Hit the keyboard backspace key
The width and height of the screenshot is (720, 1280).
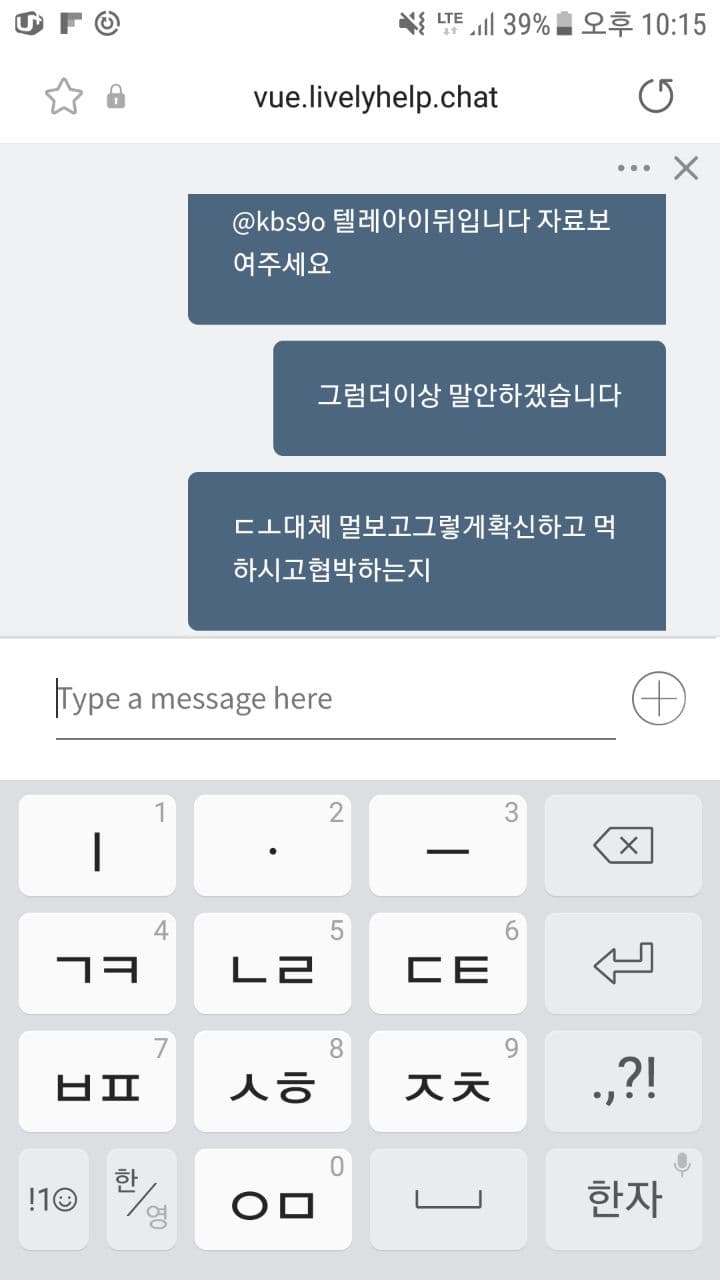623,846
